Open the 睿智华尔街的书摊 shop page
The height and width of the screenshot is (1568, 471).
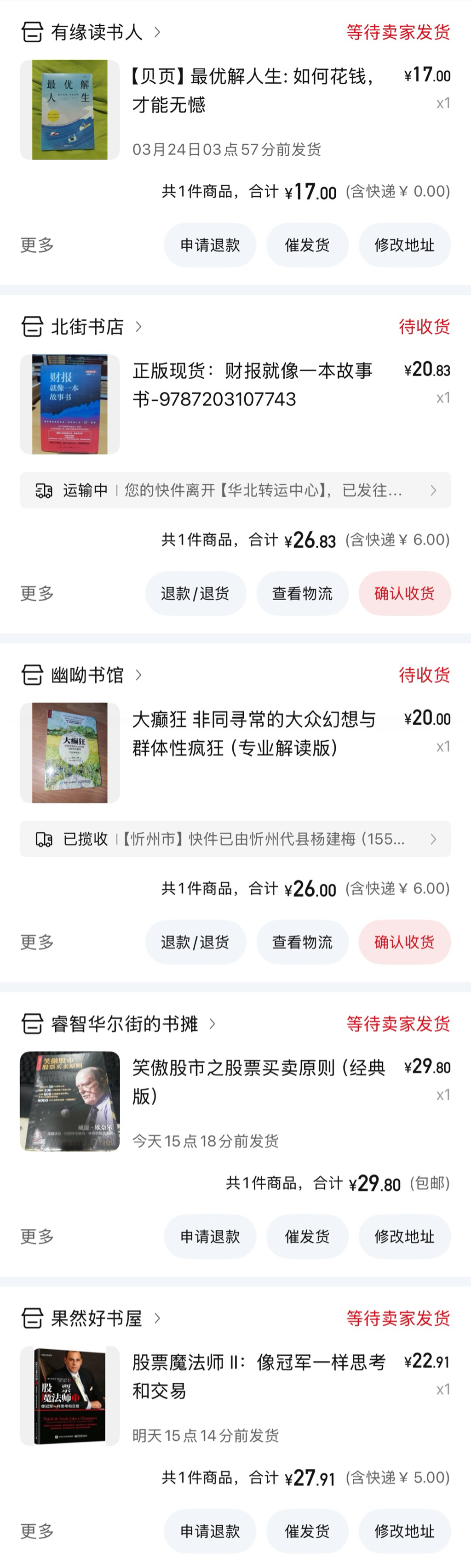pos(124,1024)
